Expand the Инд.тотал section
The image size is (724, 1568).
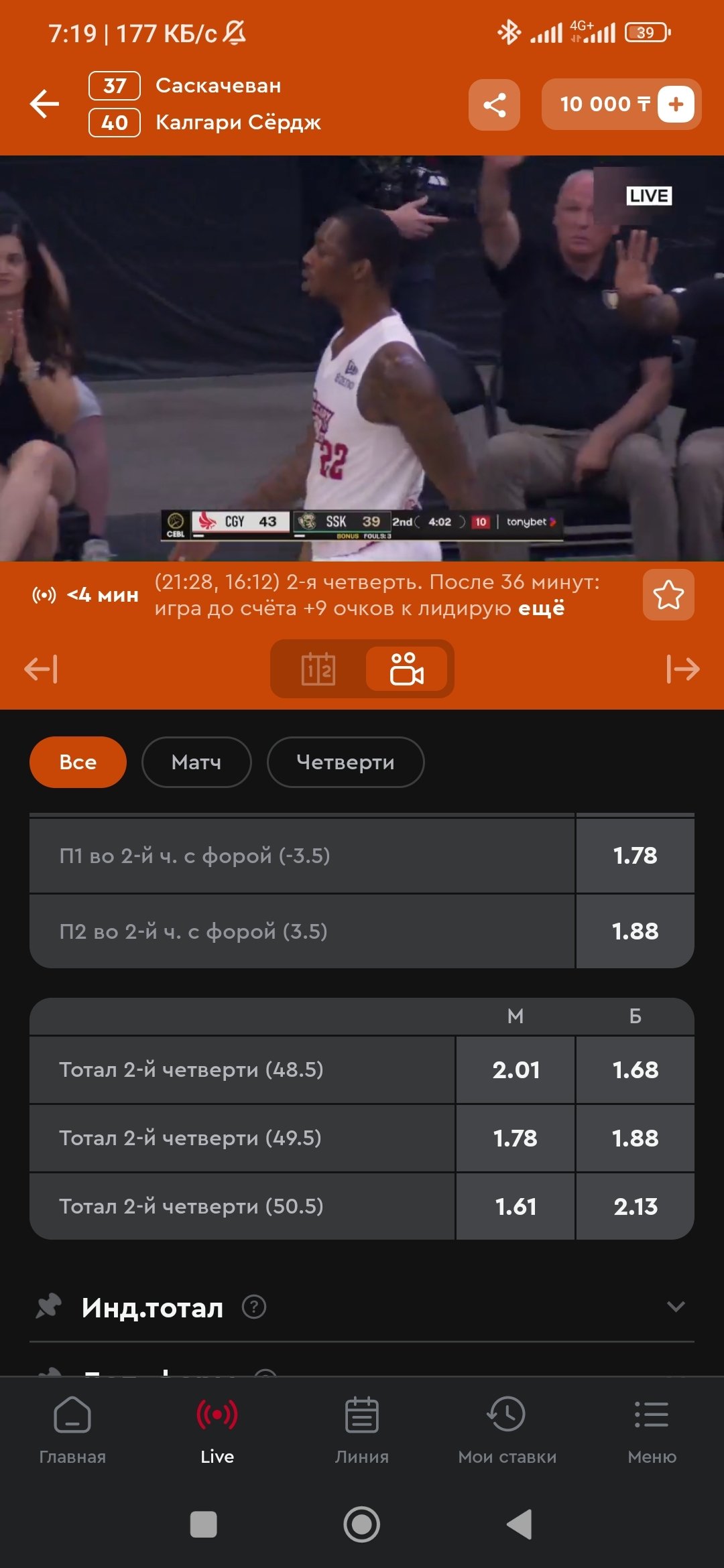point(676,1307)
